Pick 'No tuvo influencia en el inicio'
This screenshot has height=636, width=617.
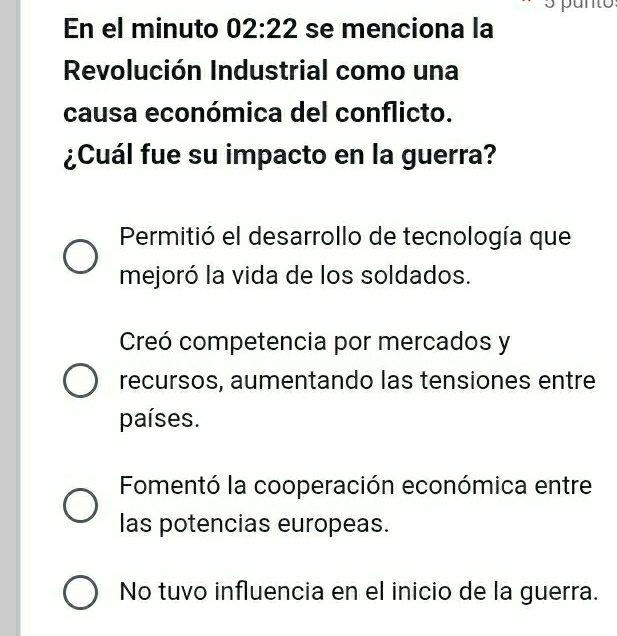pyautogui.click(x=81, y=592)
